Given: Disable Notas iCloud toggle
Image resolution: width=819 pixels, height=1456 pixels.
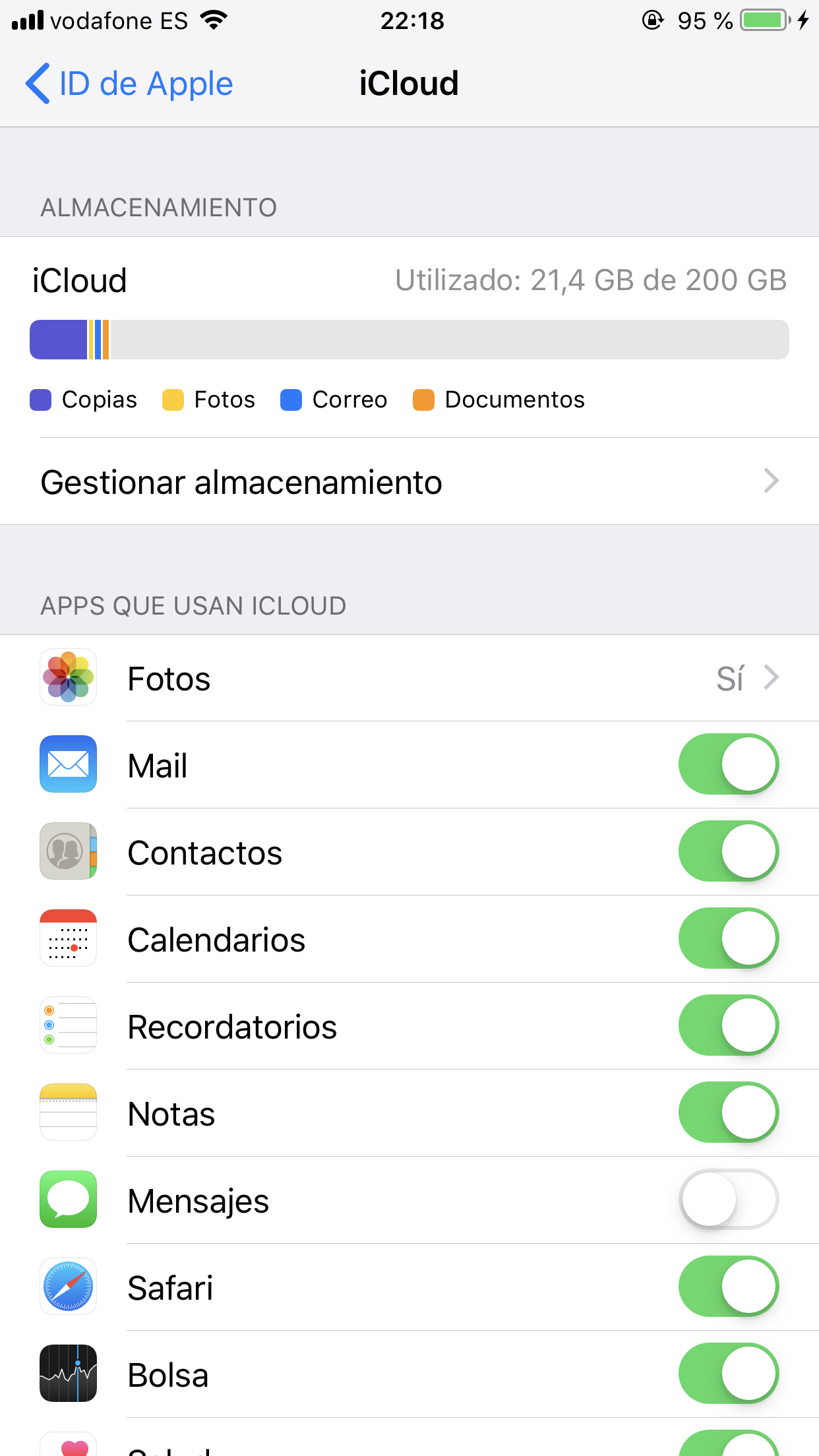Looking at the screenshot, I should pos(728,1112).
